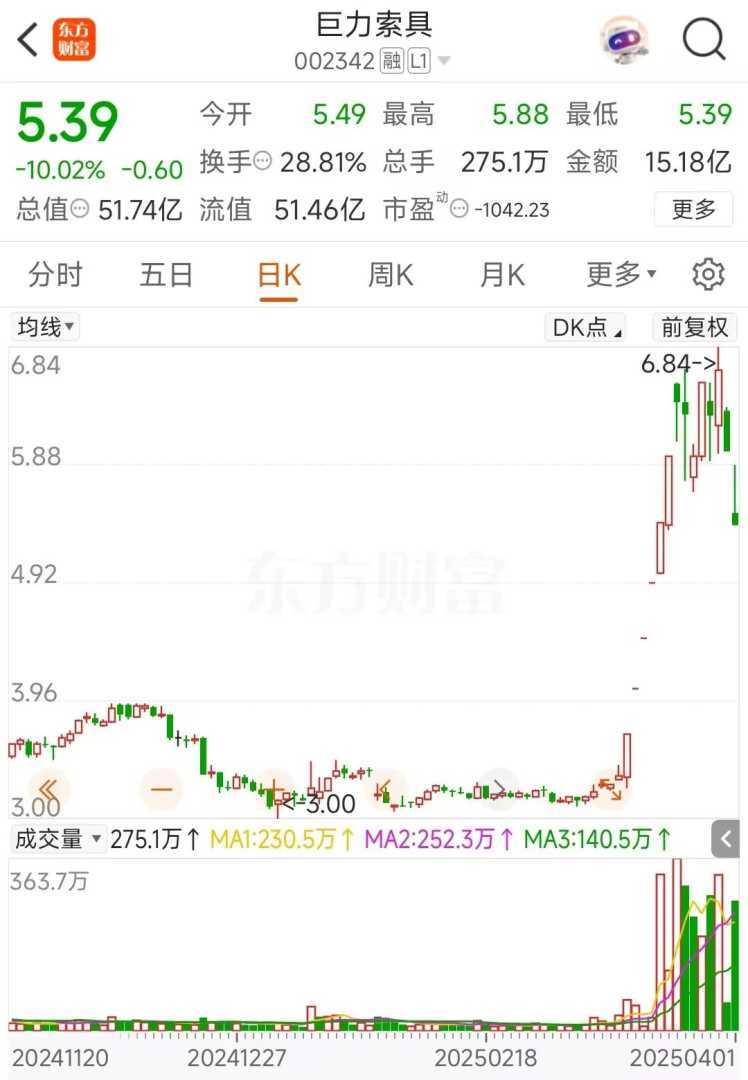
Task: Tap the DK点 indicator selector
Action: point(586,327)
